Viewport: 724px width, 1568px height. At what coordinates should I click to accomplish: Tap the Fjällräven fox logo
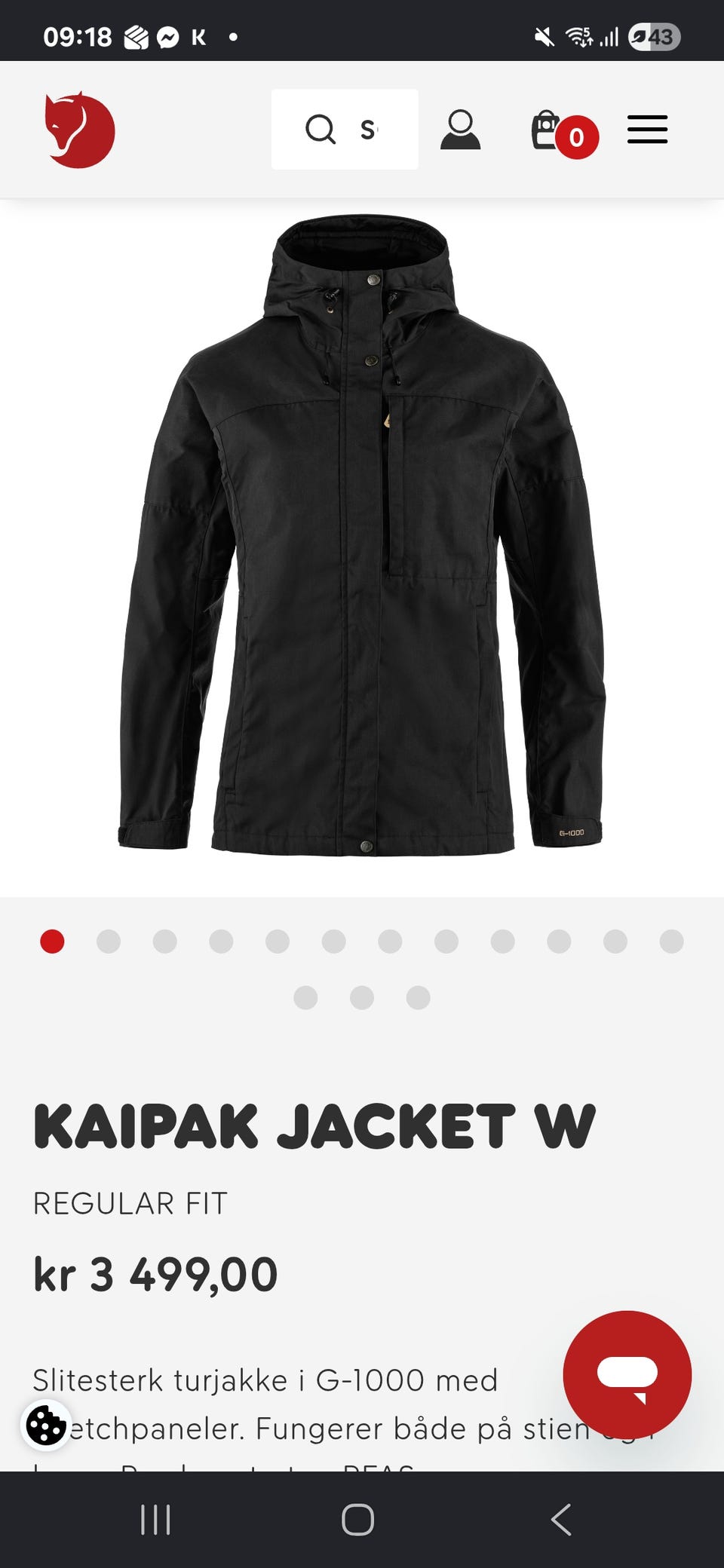click(x=79, y=130)
